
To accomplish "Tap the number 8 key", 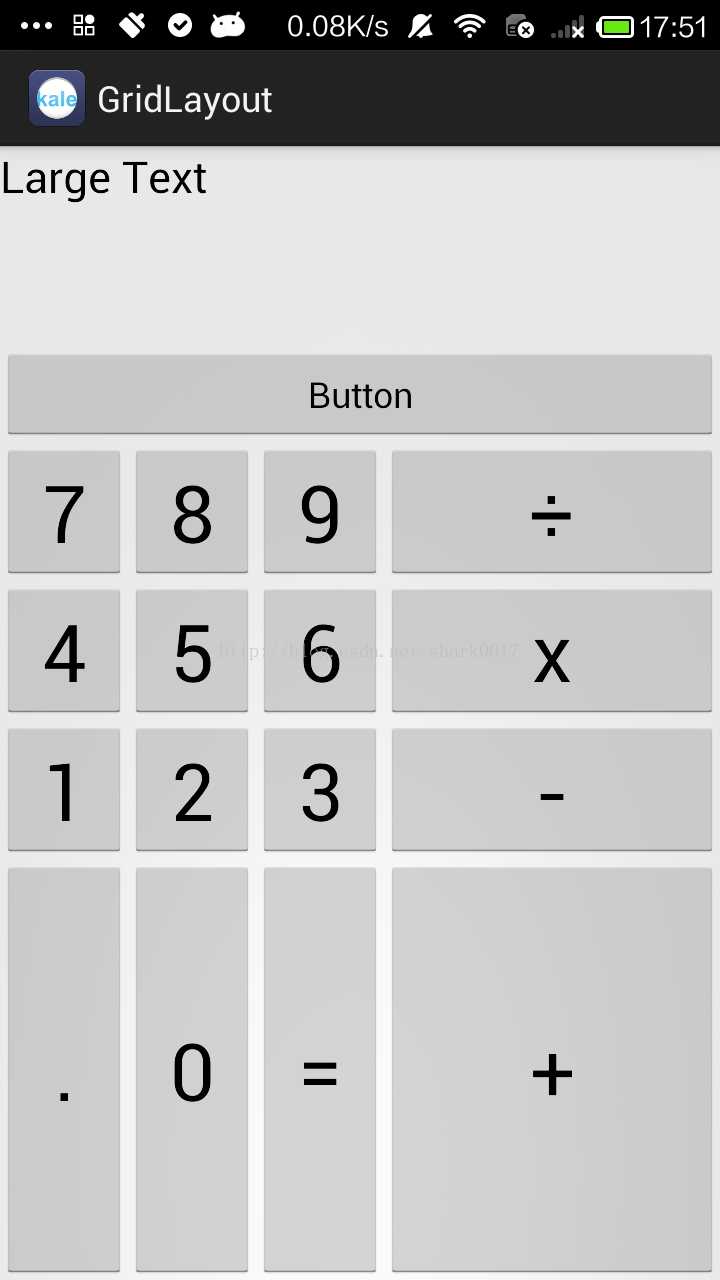I will pos(192,512).
